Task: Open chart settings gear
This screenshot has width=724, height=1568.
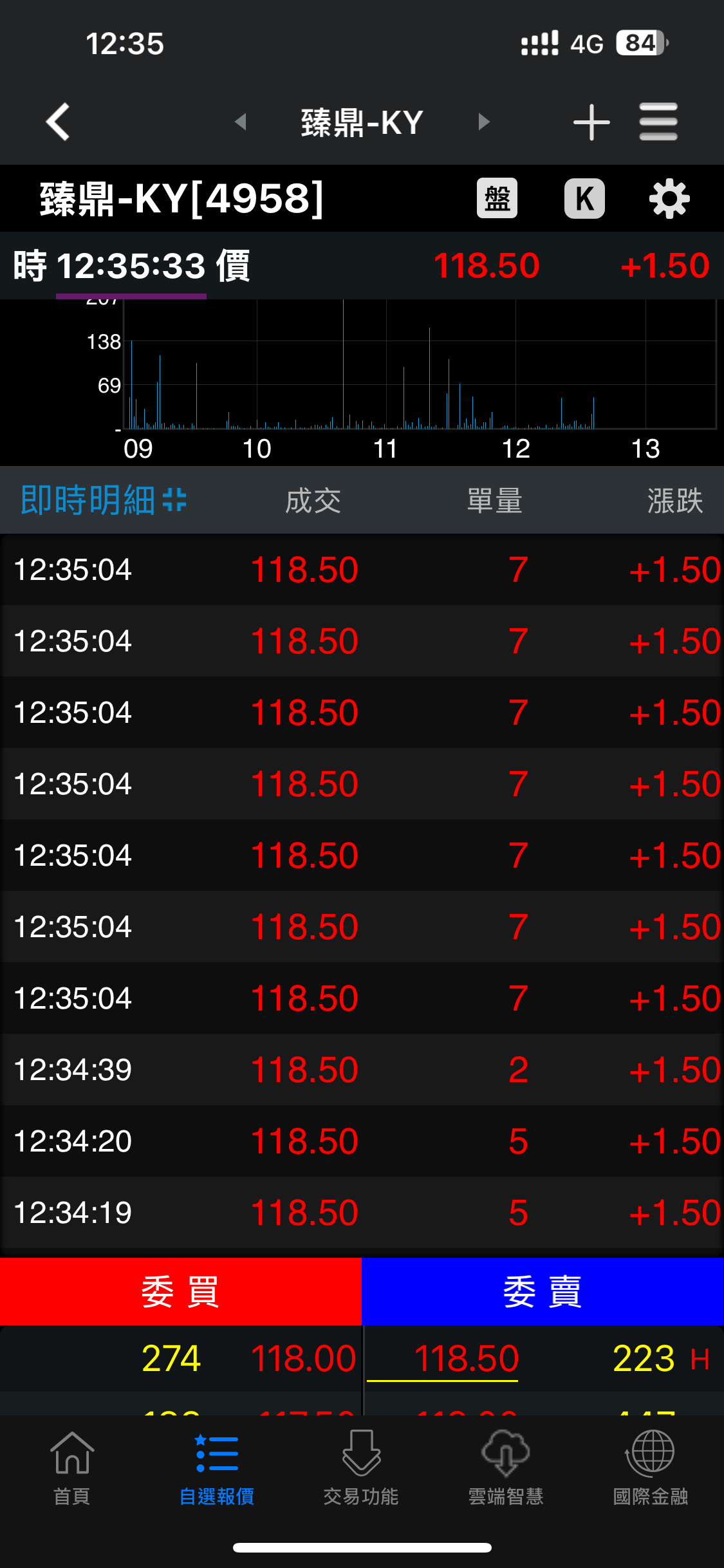Action: pos(669,199)
